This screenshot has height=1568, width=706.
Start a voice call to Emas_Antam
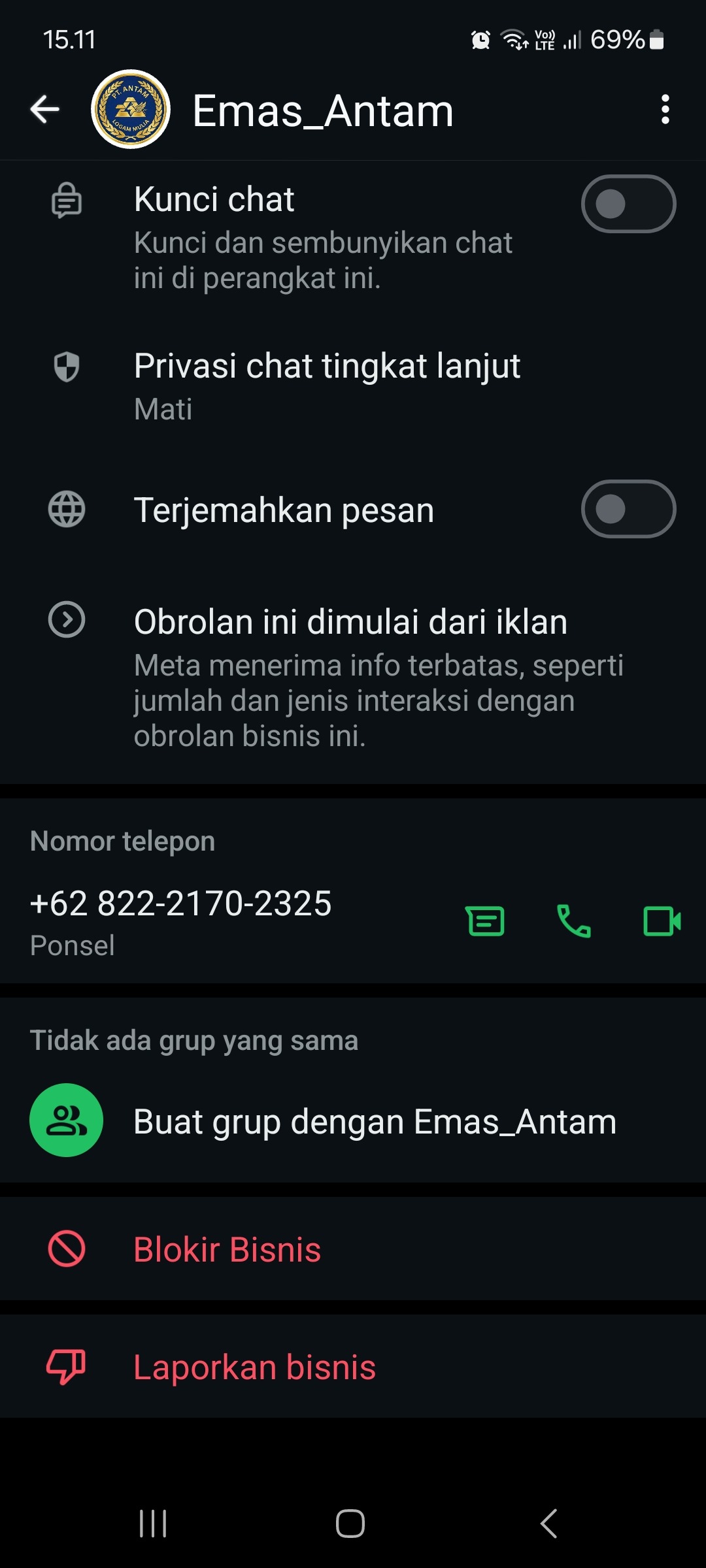(x=573, y=921)
